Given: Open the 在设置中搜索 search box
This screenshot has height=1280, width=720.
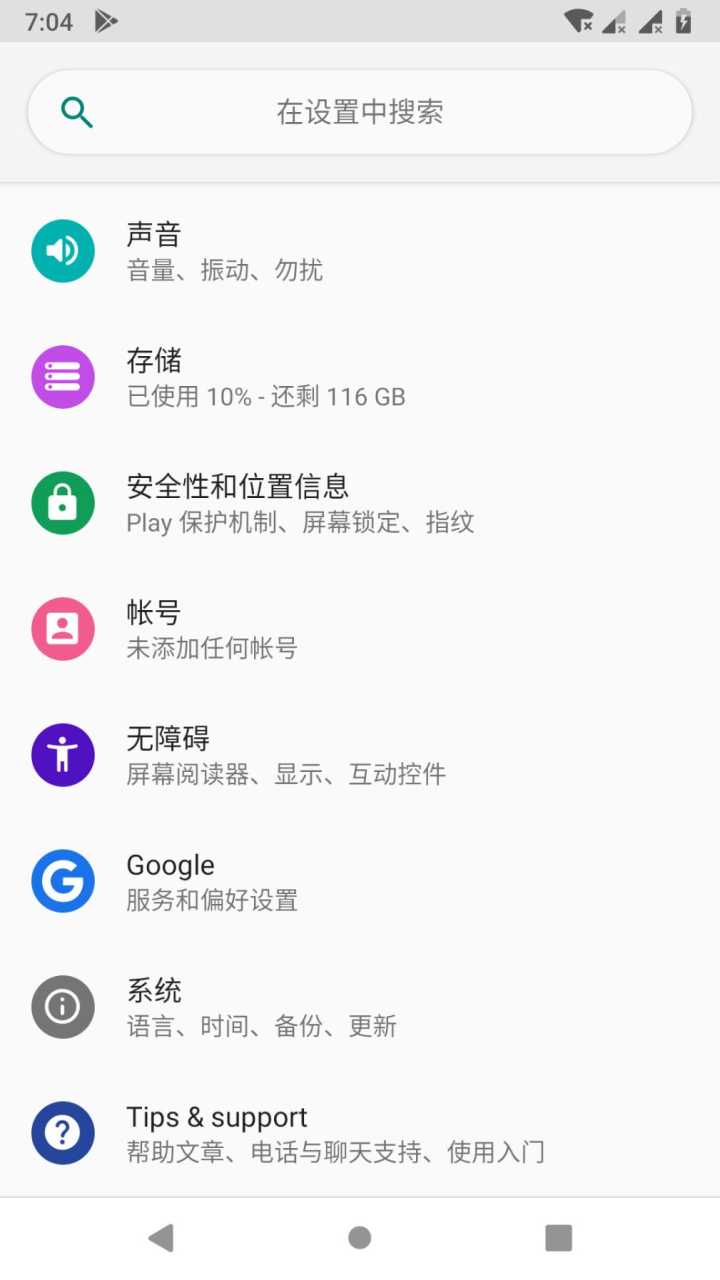Looking at the screenshot, I should pos(360,112).
